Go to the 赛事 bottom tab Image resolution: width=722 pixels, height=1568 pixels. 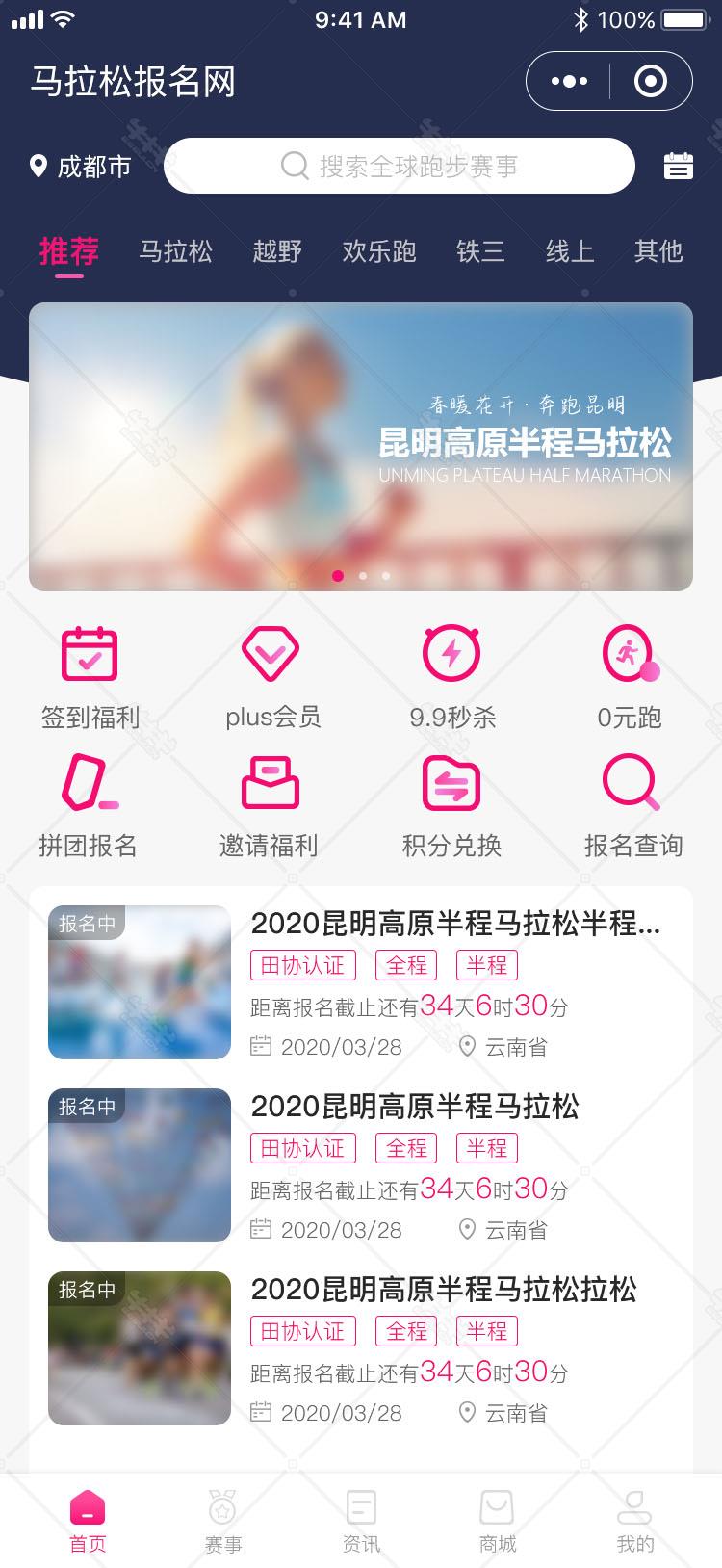pyautogui.click(x=223, y=1520)
